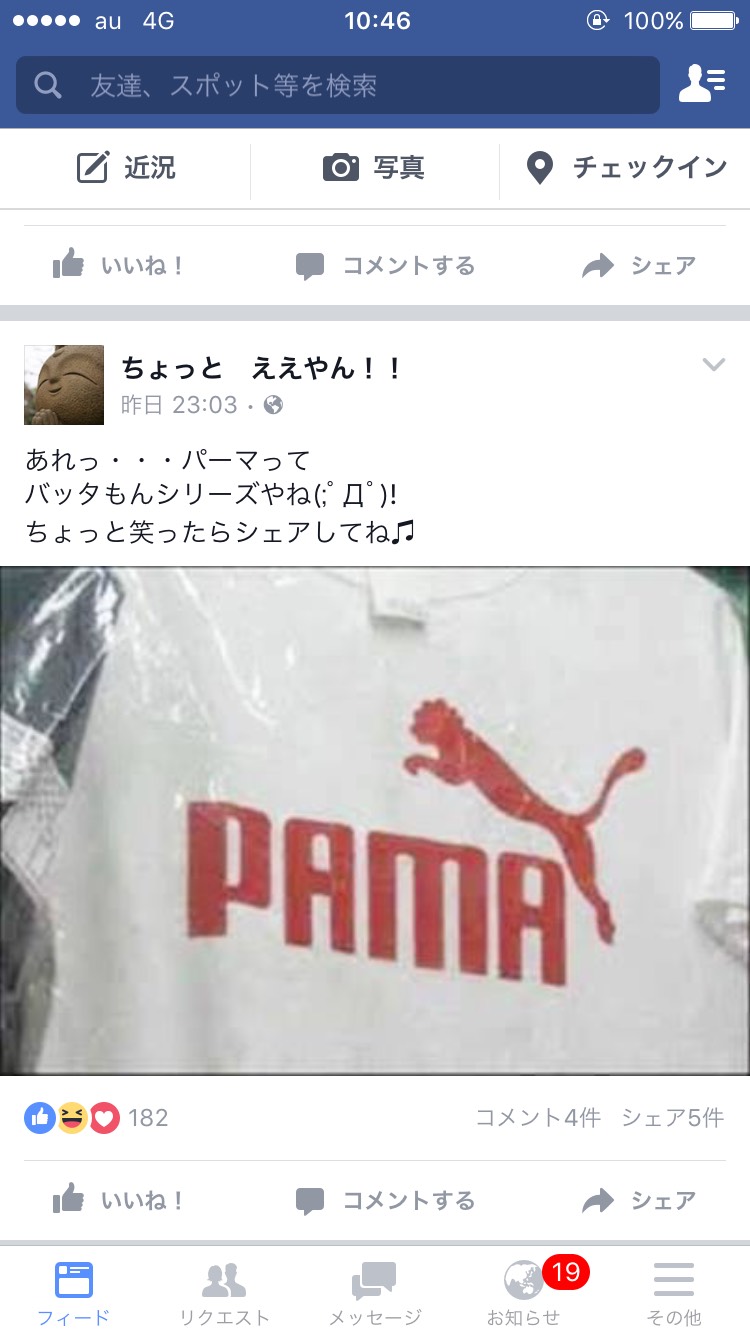The width and height of the screenshot is (750, 1334).
Task: Open the その他 menu tab
Action: coord(674,1294)
